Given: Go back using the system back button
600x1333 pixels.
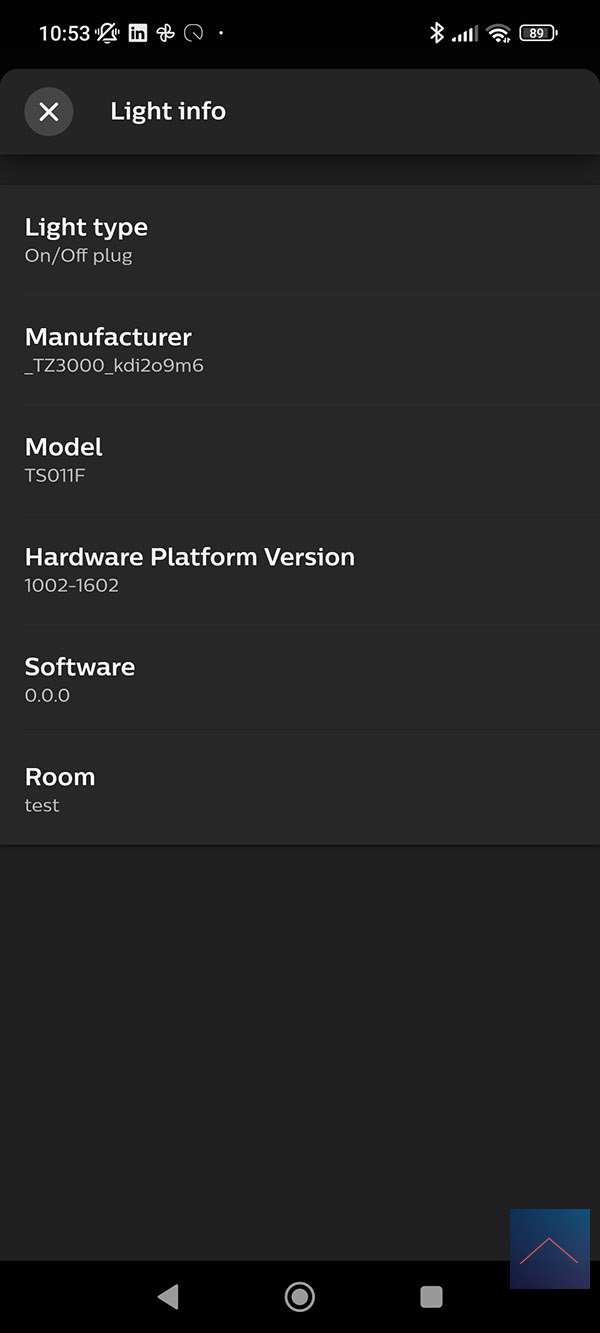Looking at the screenshot, I should 168,1297.
